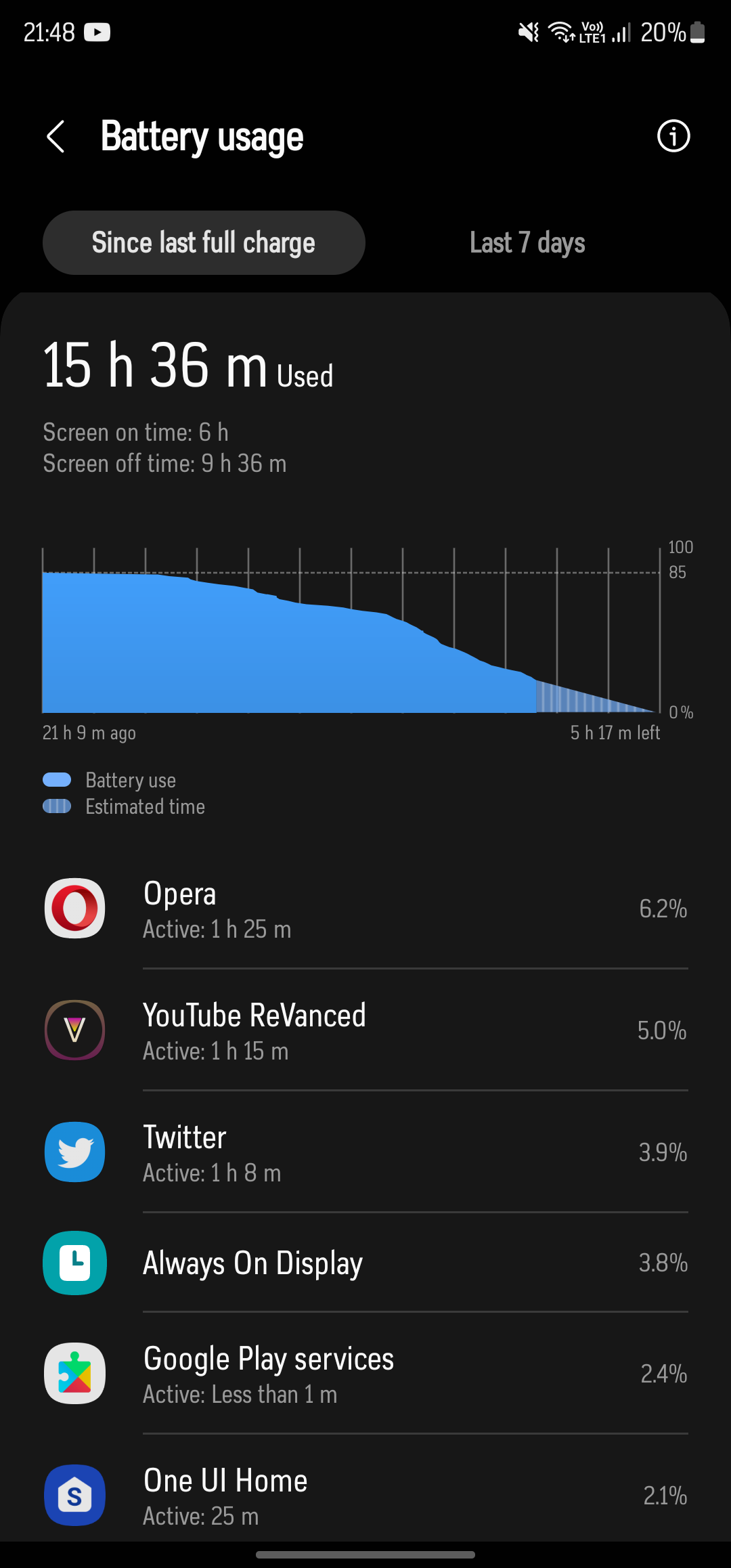Viewport: 731px width, 1568px height.
Task: Open Always On Display battery details
Action: [x=365, y=1263]
